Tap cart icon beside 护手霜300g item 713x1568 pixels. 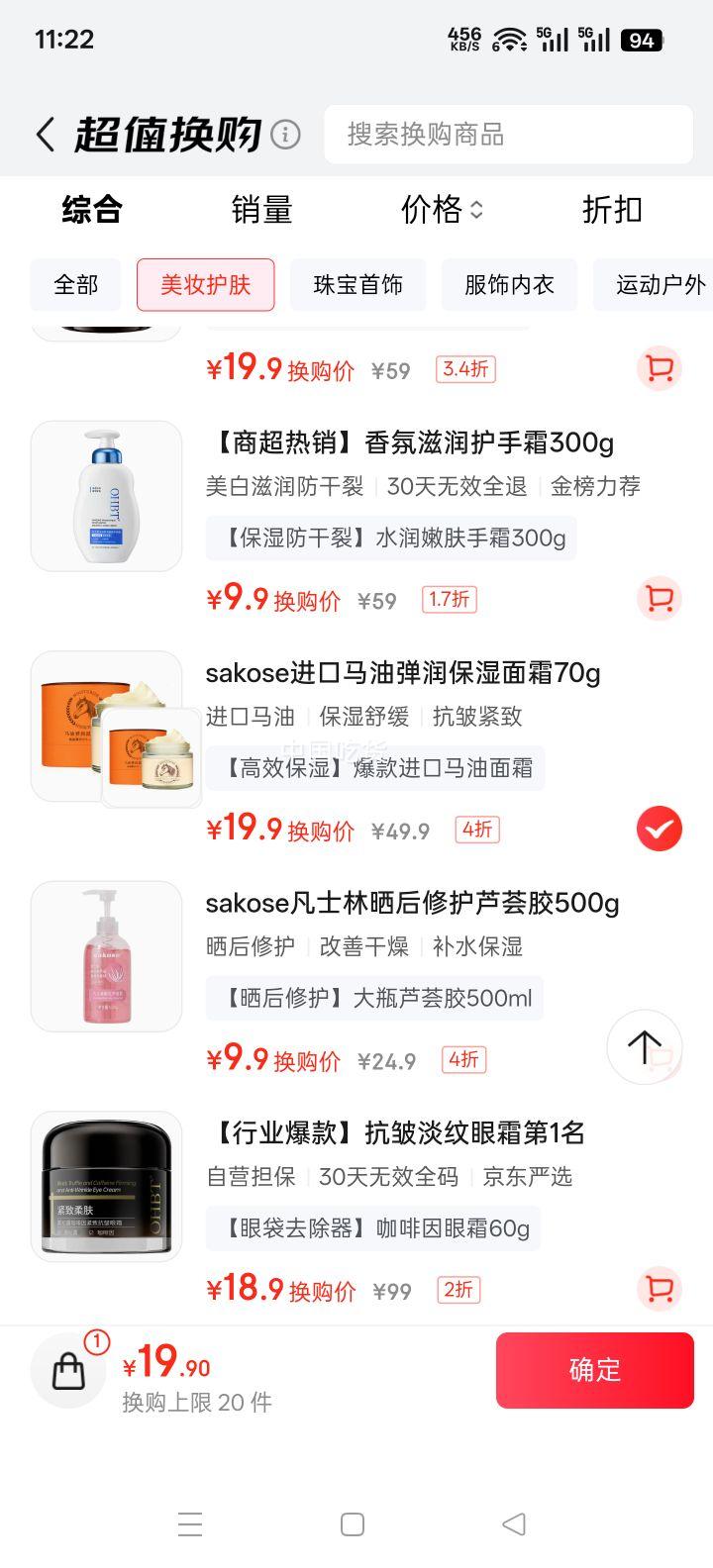660,599
